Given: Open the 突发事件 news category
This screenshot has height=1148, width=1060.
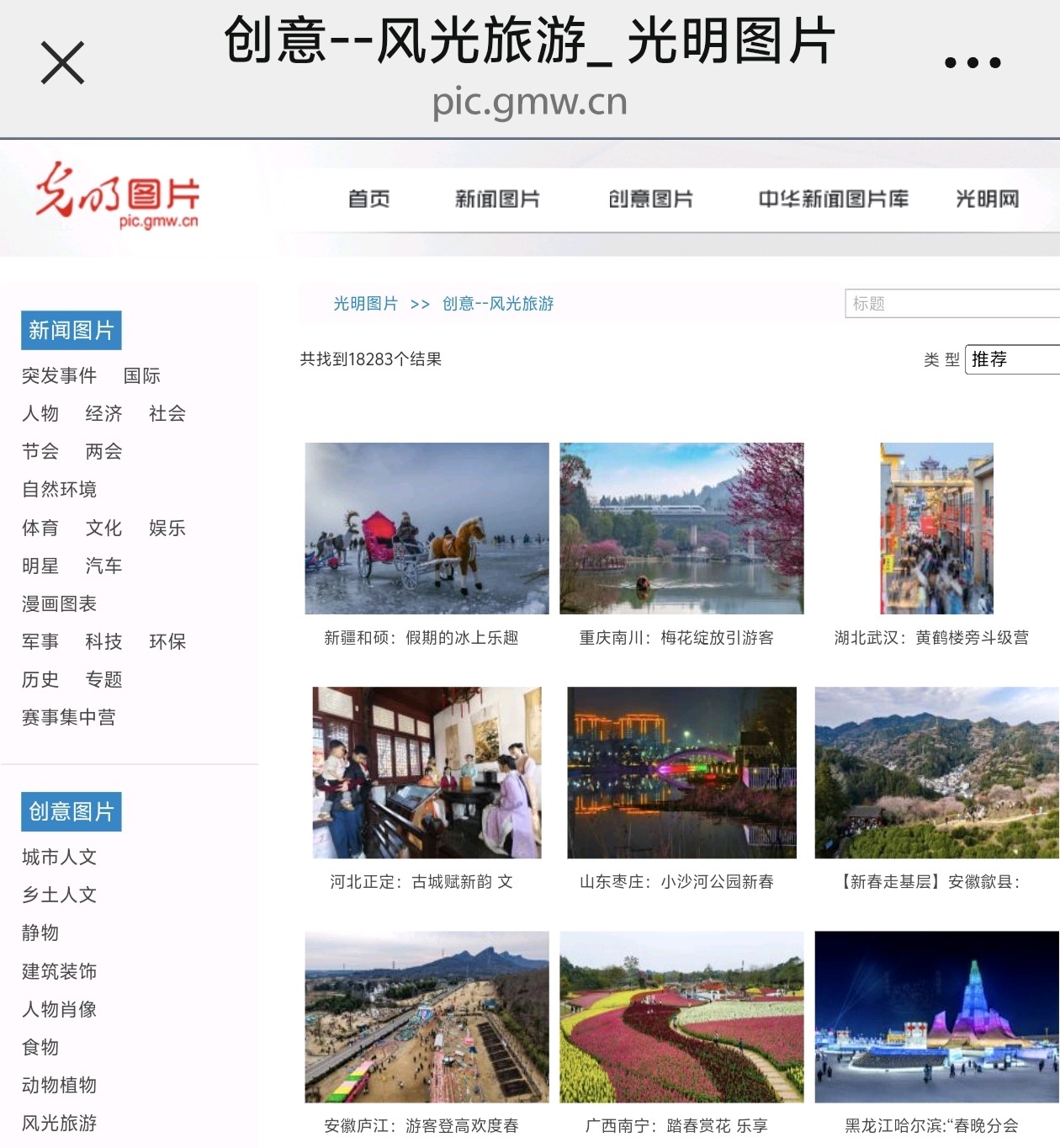Looking at the screenshot, I should (60, 375).
